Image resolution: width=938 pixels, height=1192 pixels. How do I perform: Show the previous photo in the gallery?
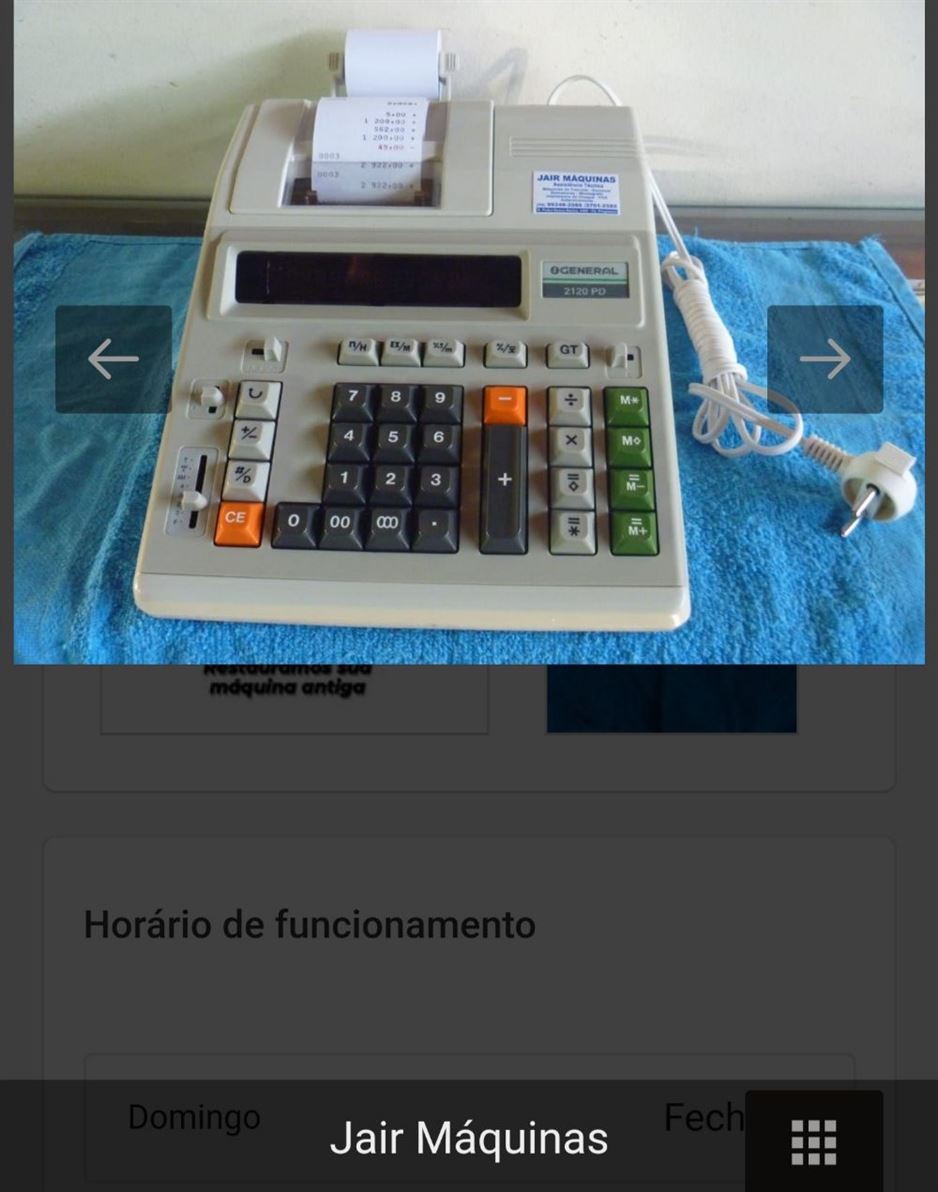113,359
